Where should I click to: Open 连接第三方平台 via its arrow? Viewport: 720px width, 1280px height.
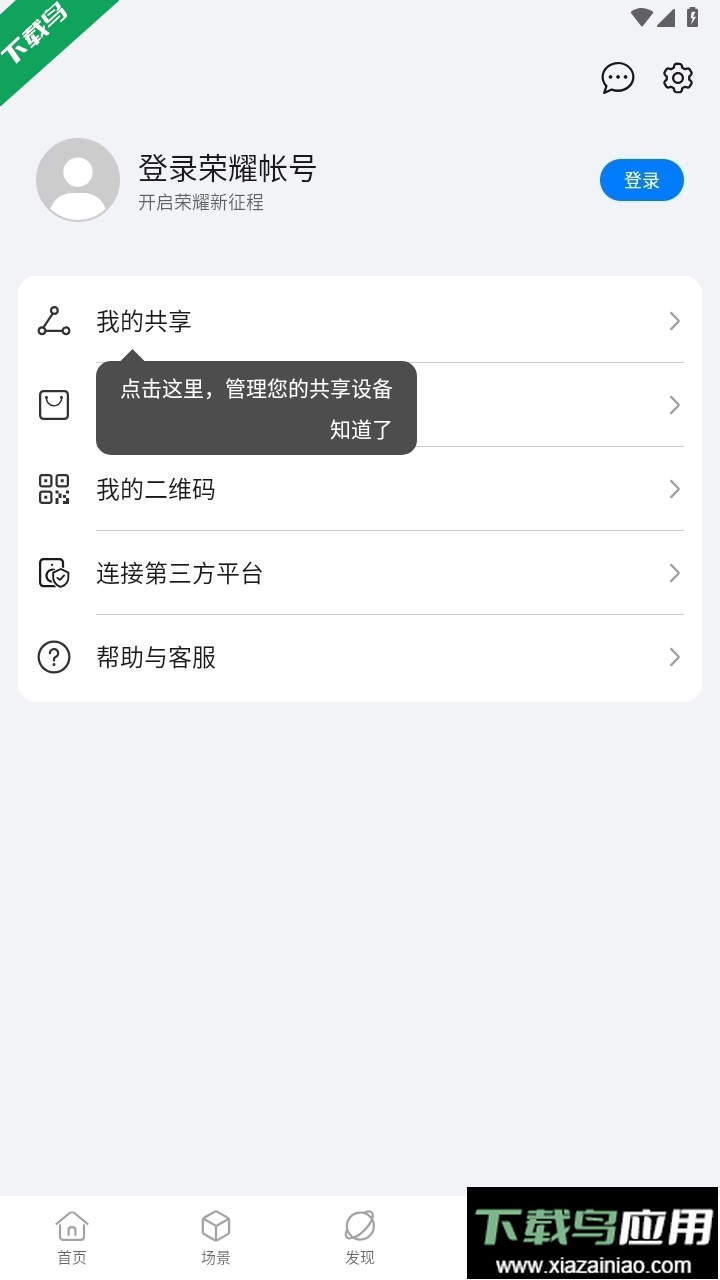(x=672, y=573)
